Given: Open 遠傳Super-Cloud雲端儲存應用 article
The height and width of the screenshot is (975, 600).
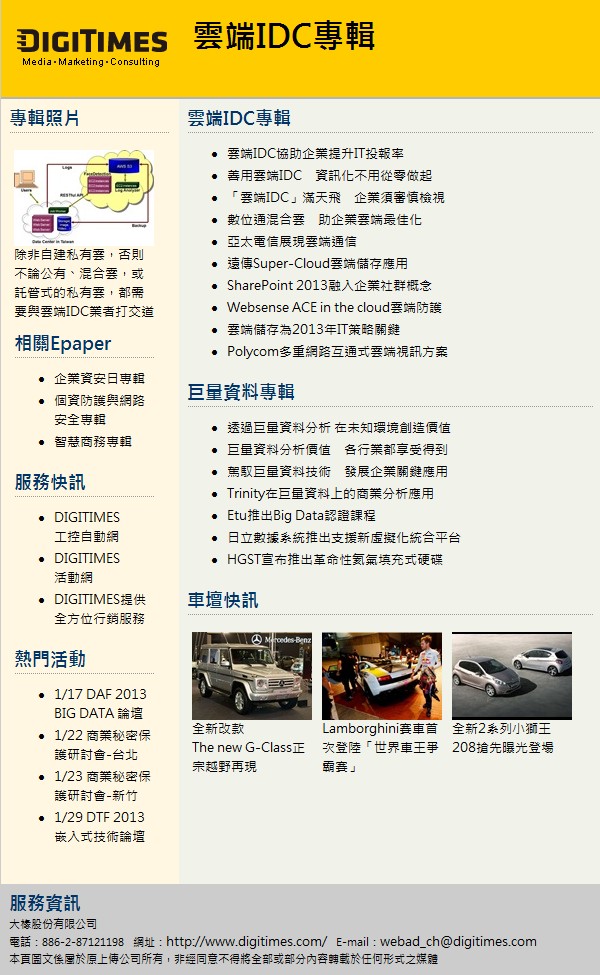Looking at the screenshot, I should coord(317,264).
